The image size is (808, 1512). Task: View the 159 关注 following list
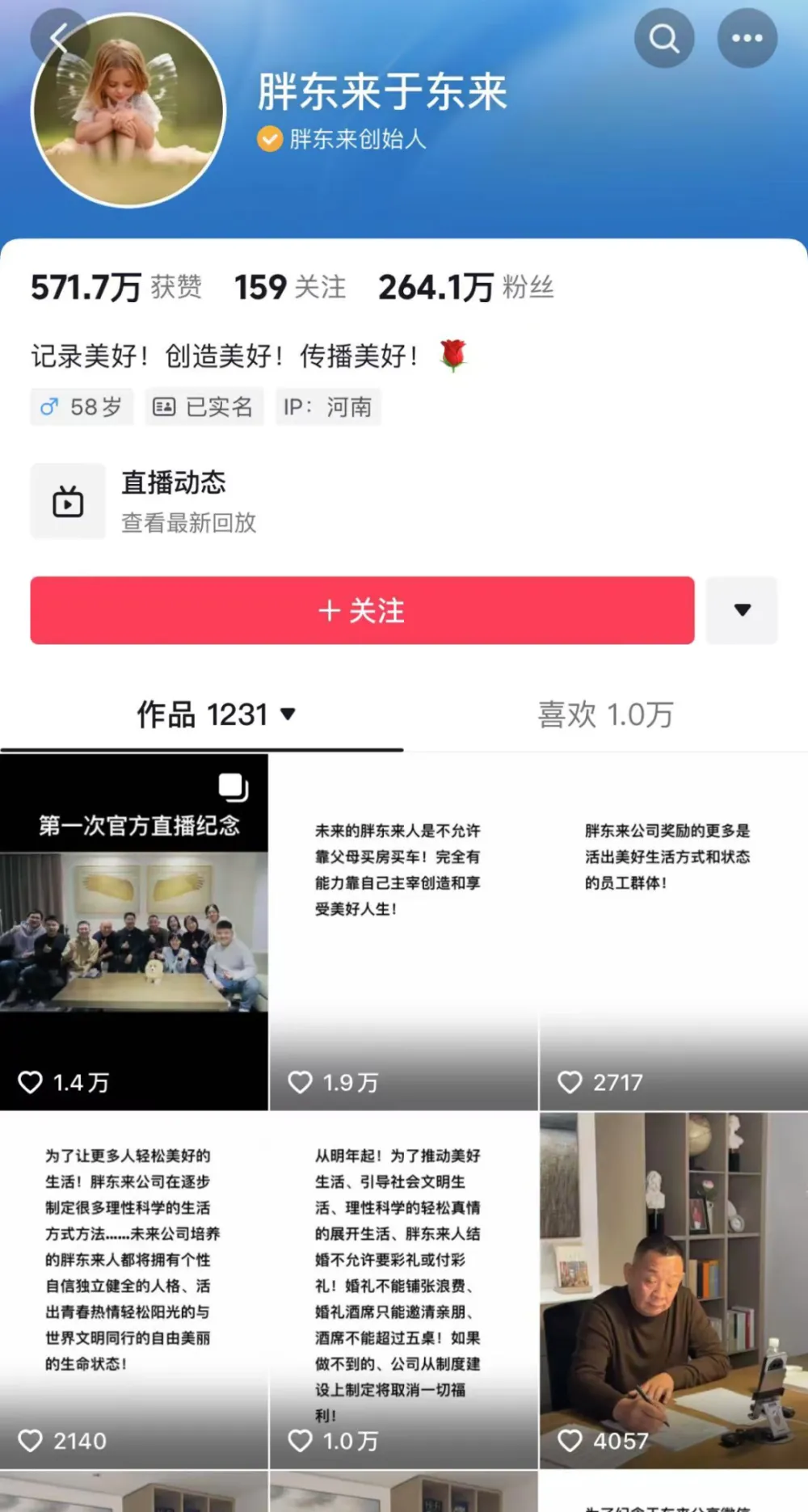pos(290,288)
